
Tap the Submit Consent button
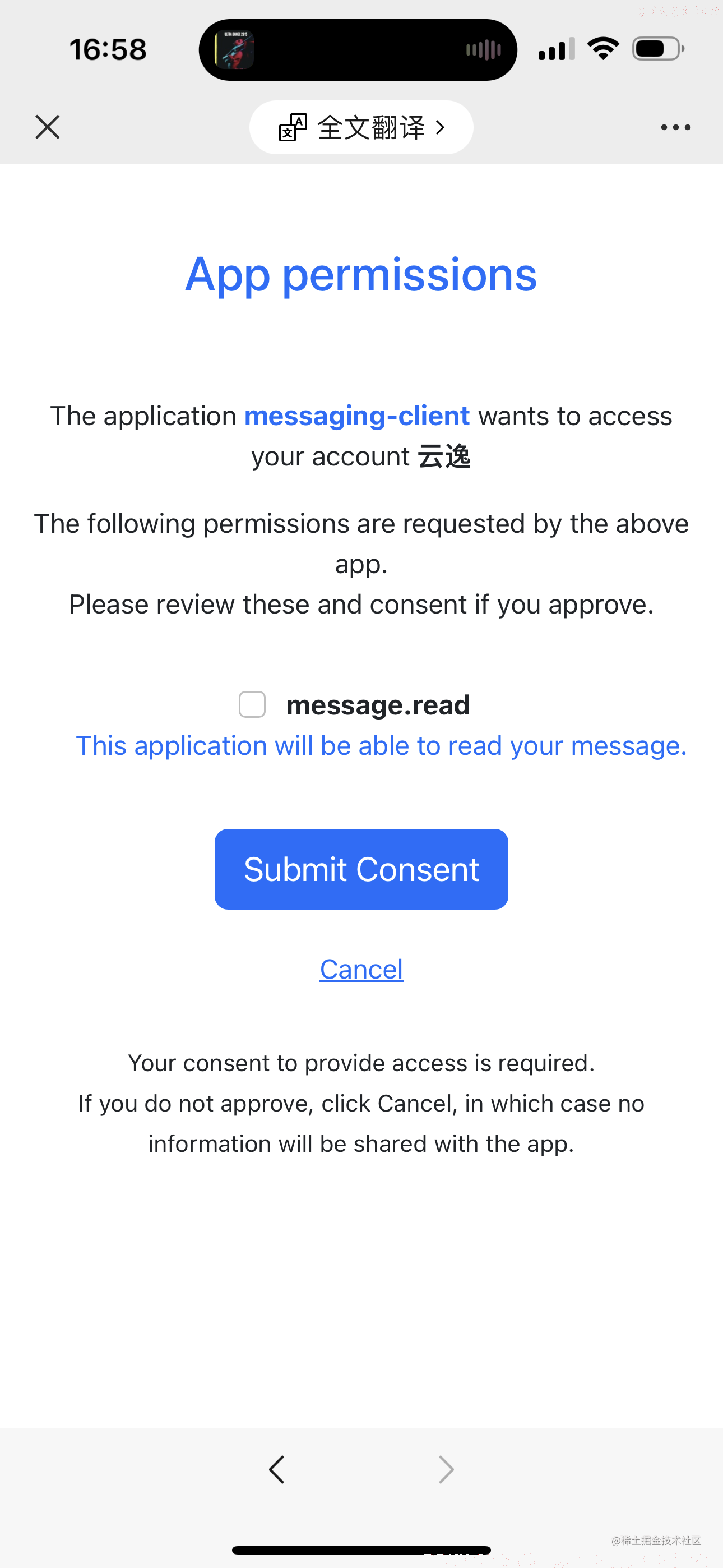[361, 869]
